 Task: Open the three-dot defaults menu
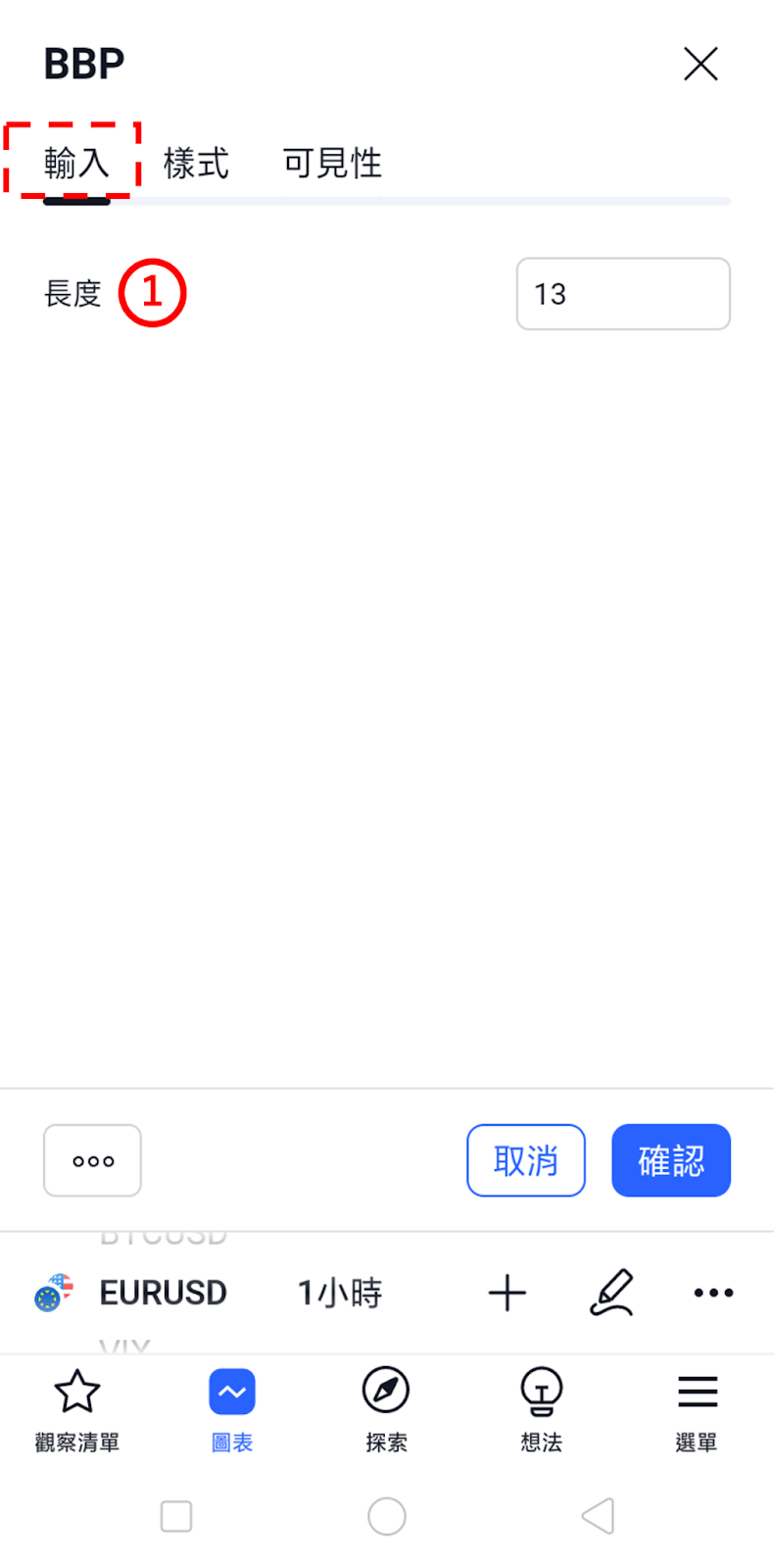(x=92, y=1160)
